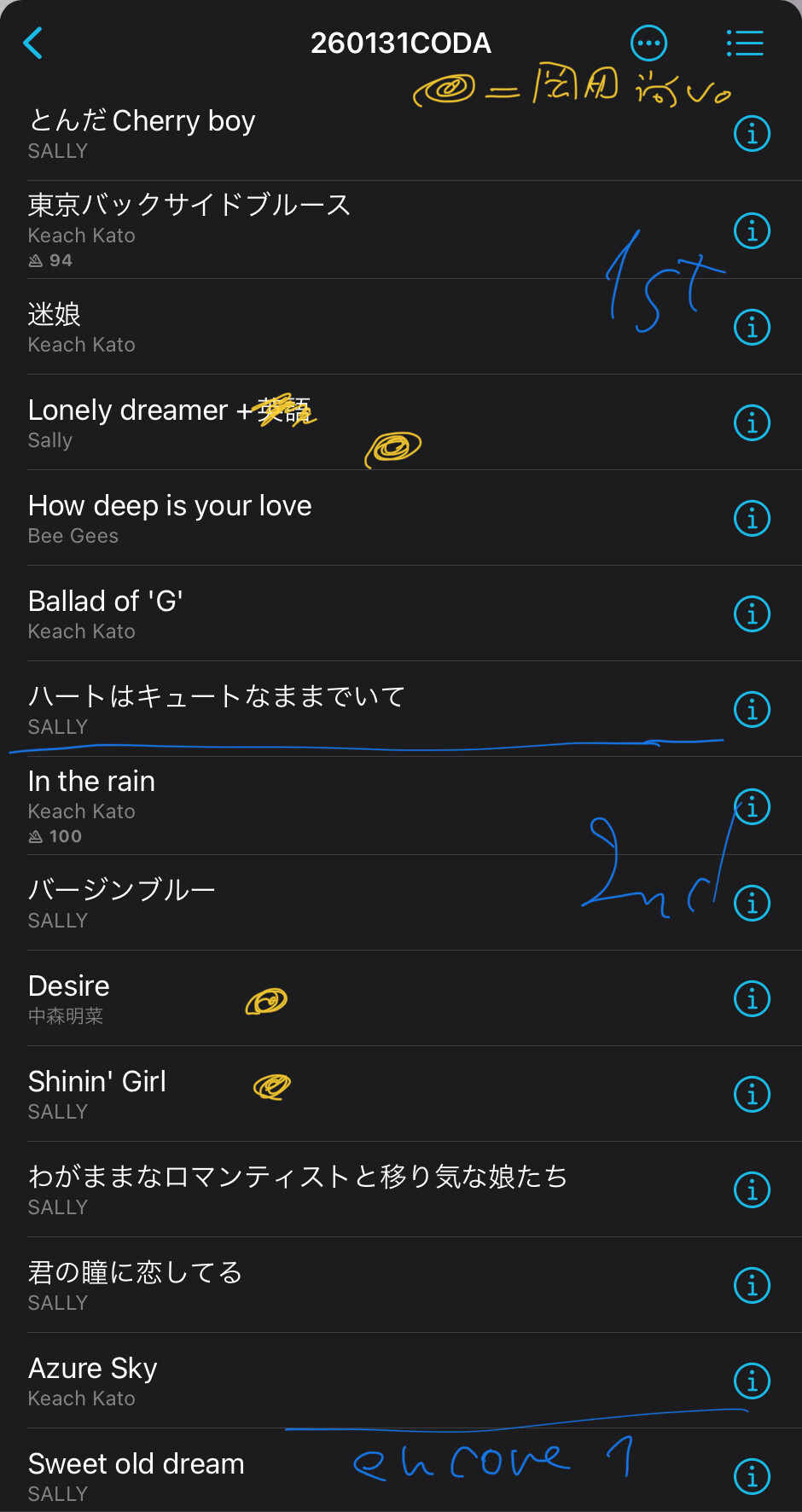Show info for 東京バックサイドブルース
802x1512 pixels.
(x=752, y=230)
